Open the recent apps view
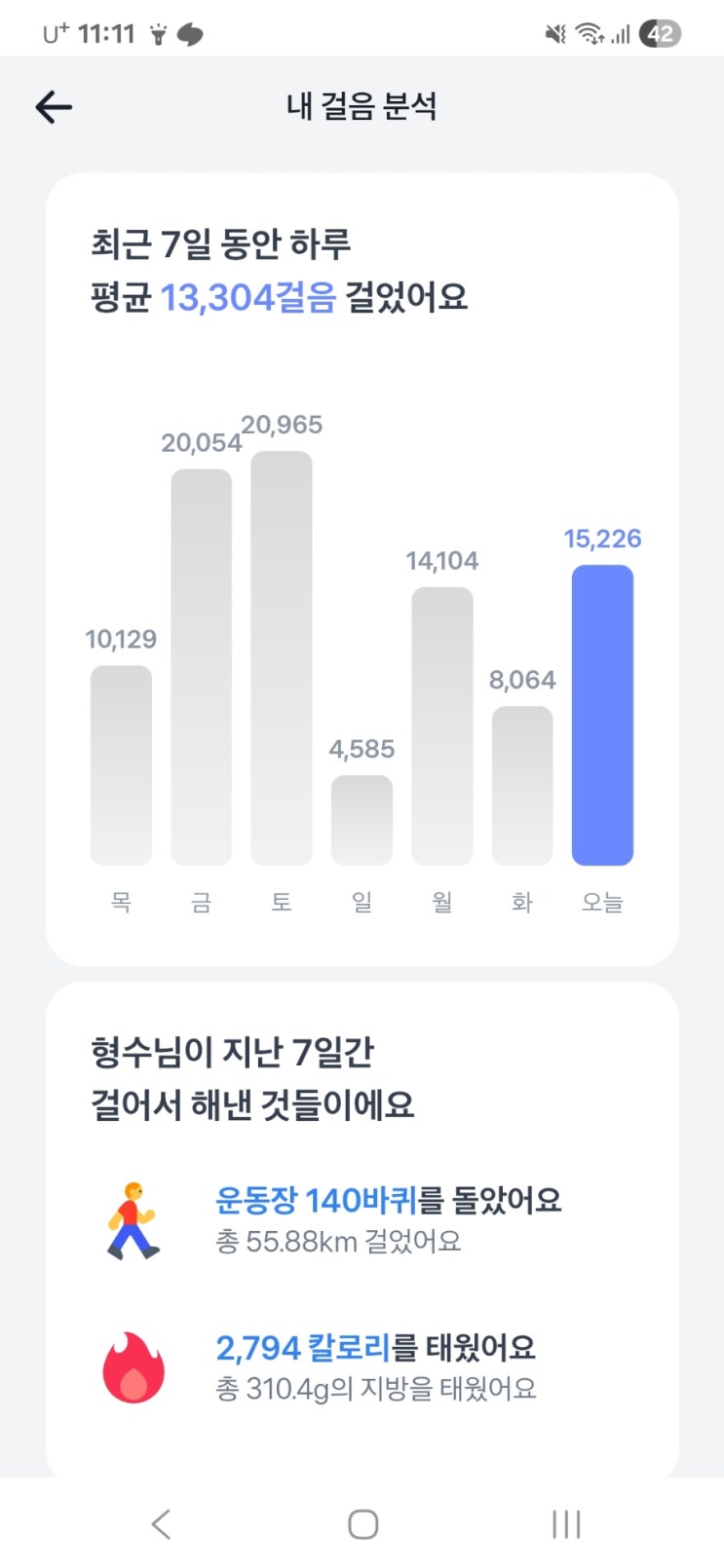Viewport: 724px width, 1568px height. click(x=565, y=1524)
